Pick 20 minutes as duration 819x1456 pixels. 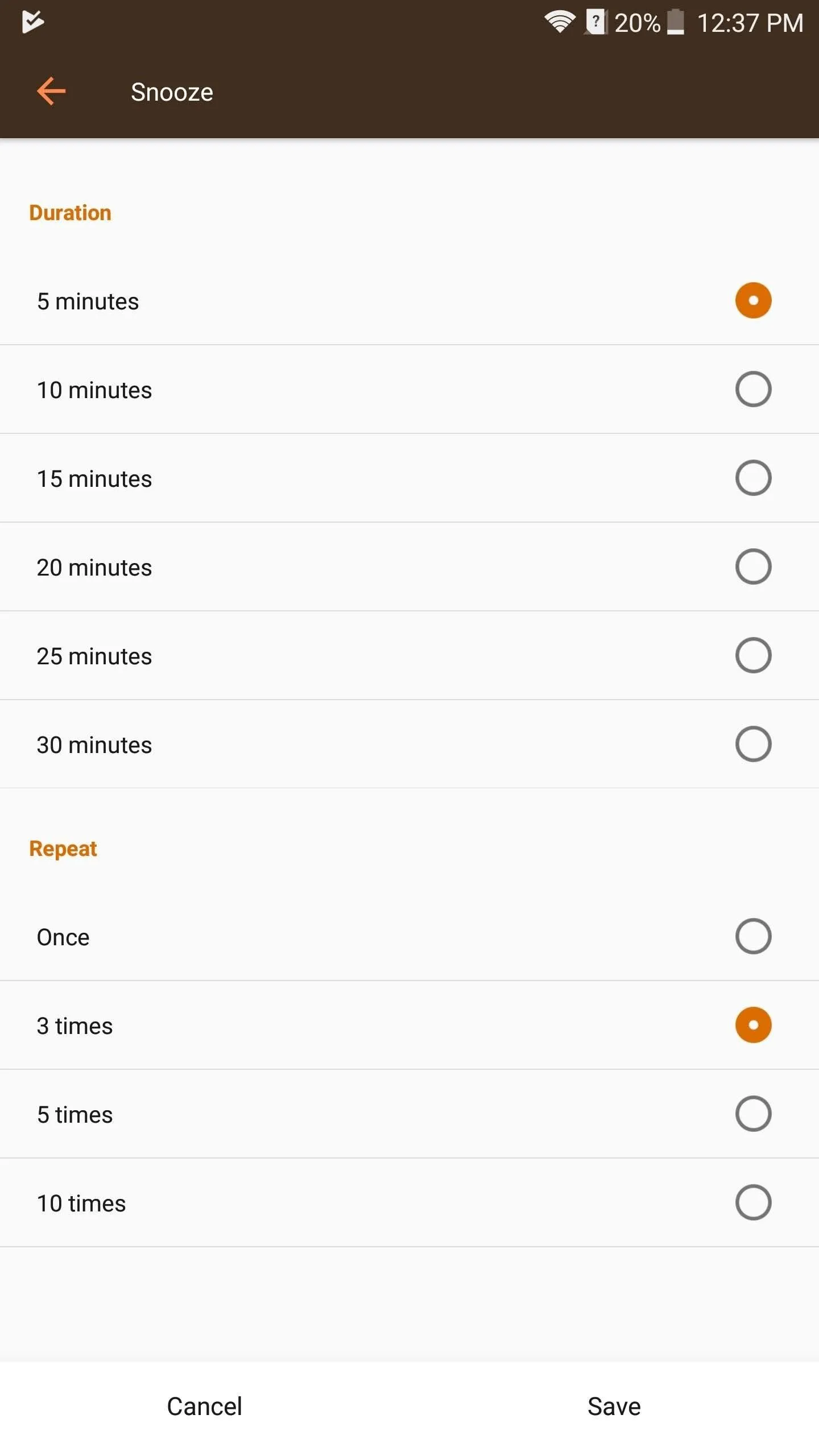click(x=409, y=567)
